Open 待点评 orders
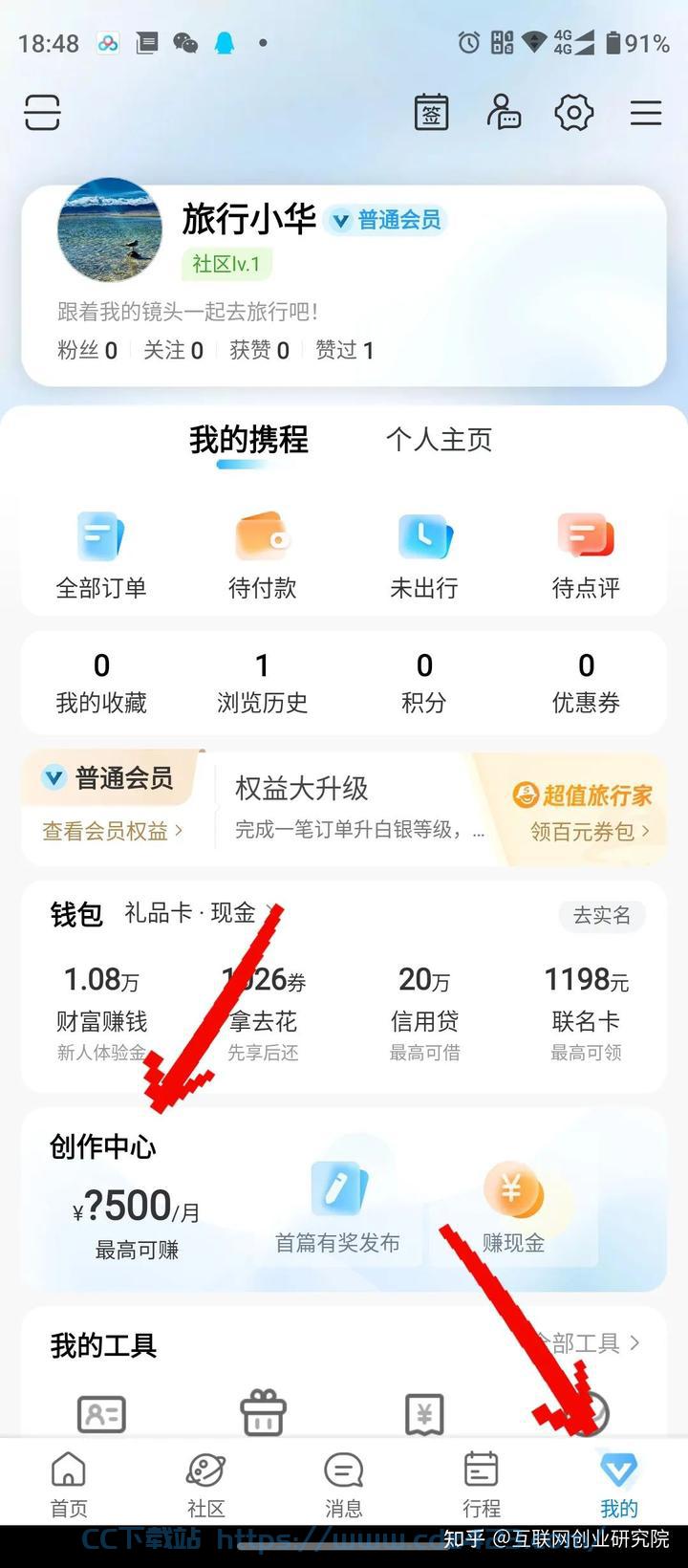This screenshot has width=688, height=1568. pos(586,555)
